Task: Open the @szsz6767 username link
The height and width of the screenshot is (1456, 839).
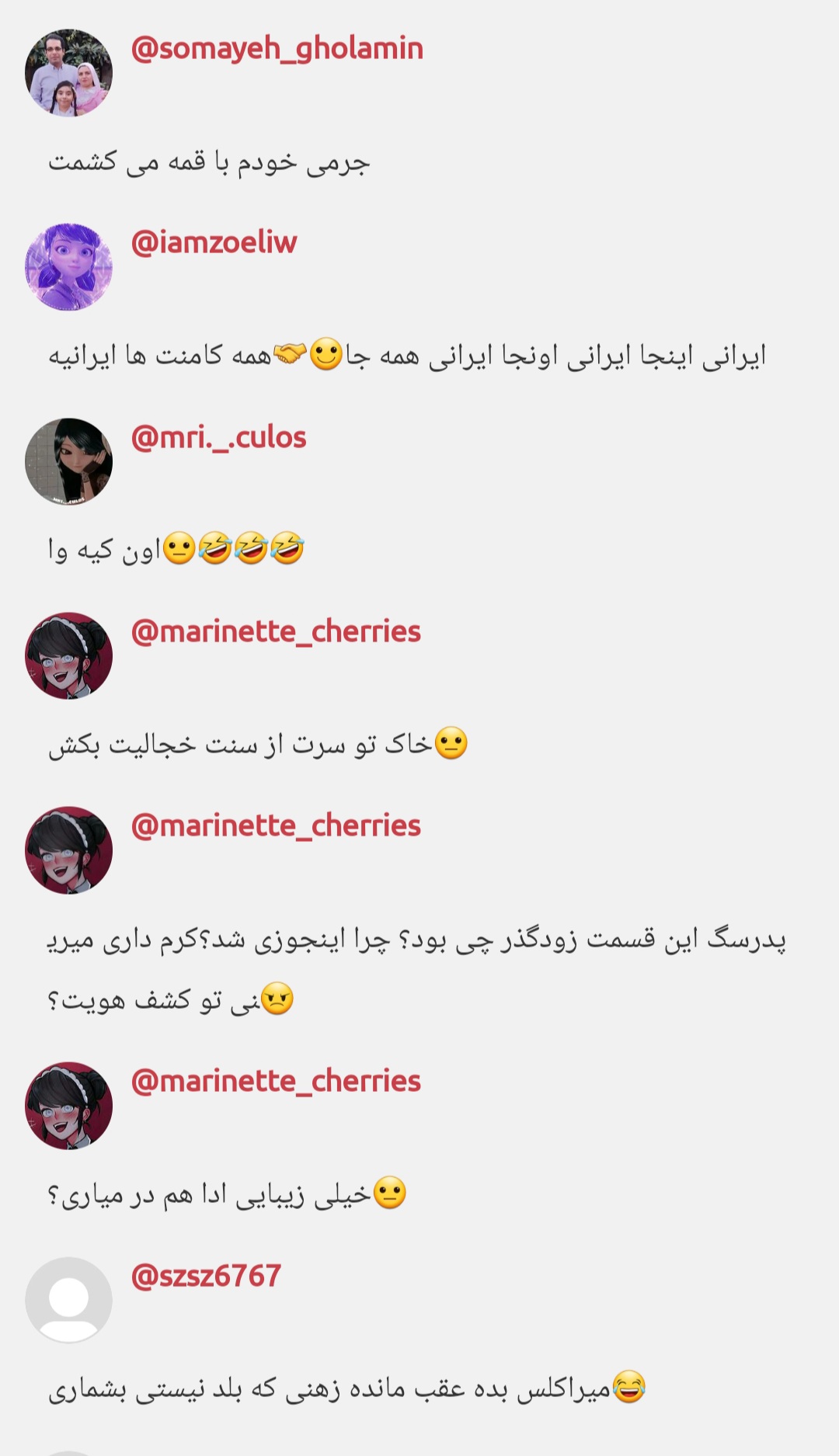Action: (x=206, y=1276)
